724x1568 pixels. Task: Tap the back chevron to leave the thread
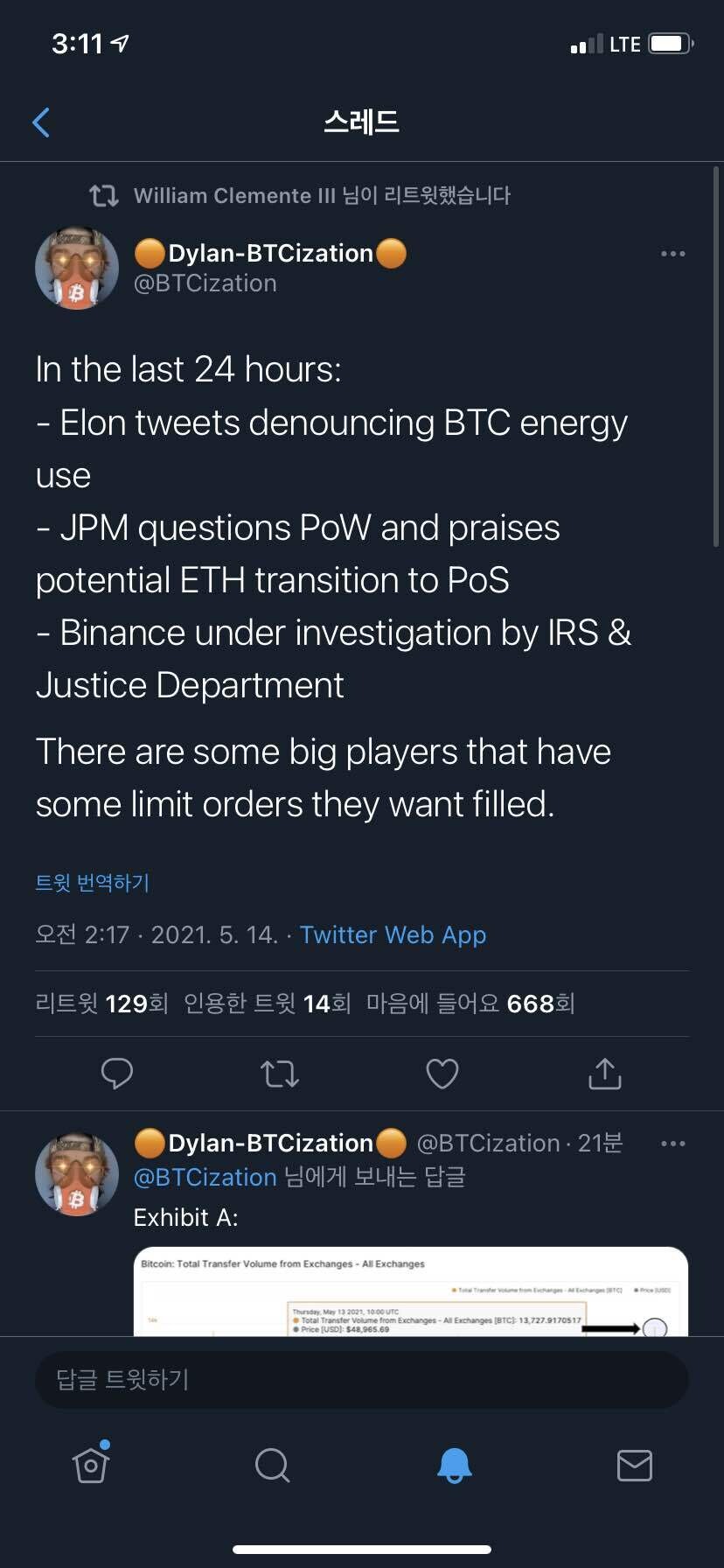pos(41,122)
